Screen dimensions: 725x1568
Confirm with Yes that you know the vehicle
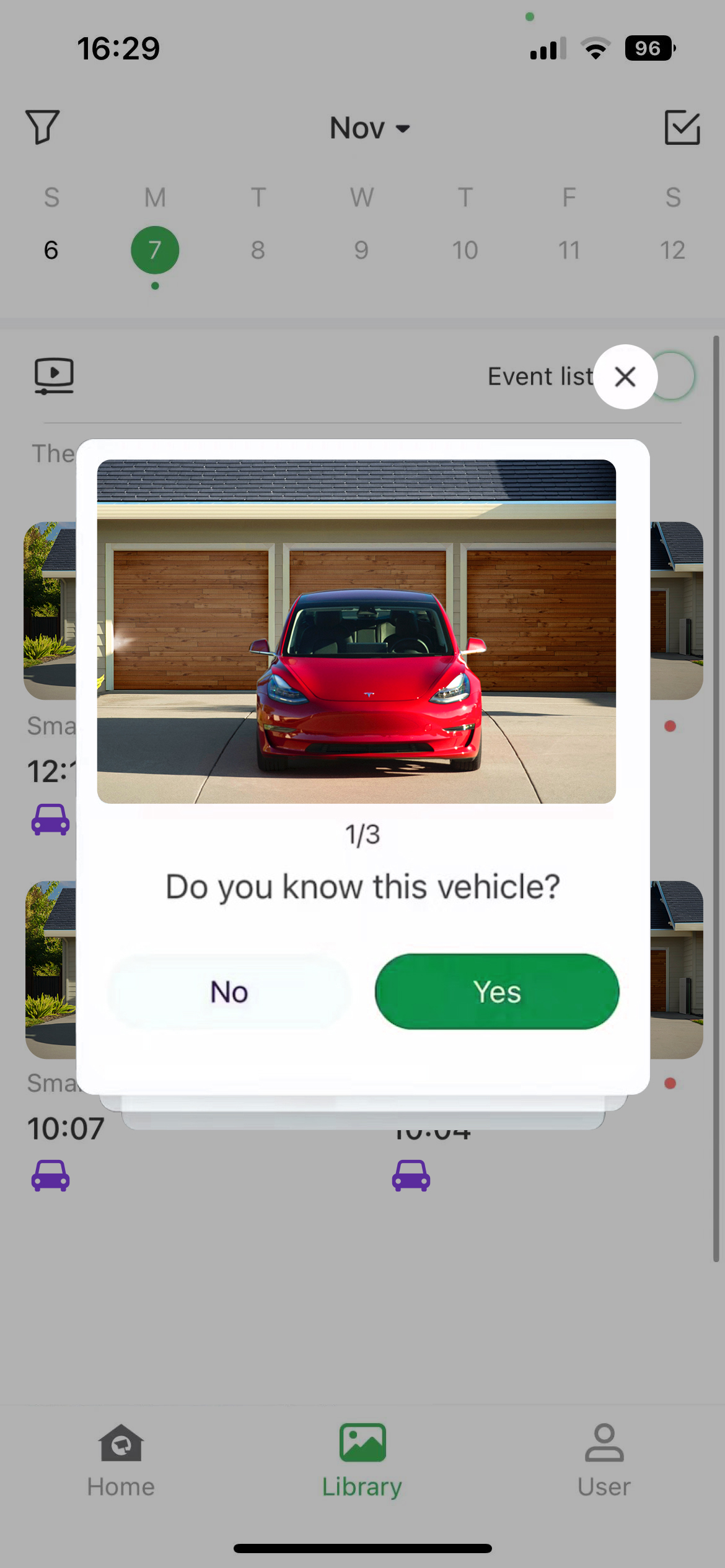(496, 991)
